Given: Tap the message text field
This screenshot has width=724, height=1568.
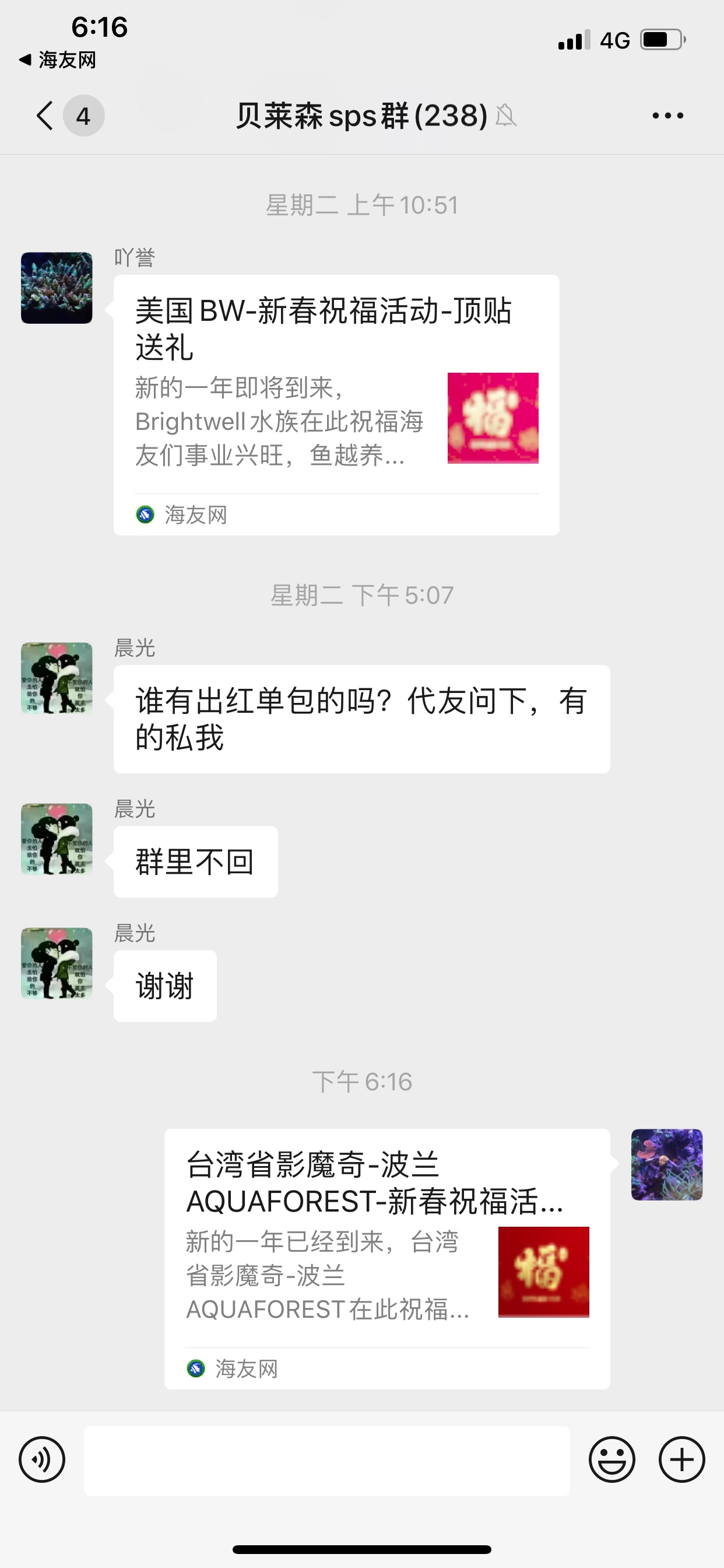Looking at the screenshot, I should [326, 1460].
